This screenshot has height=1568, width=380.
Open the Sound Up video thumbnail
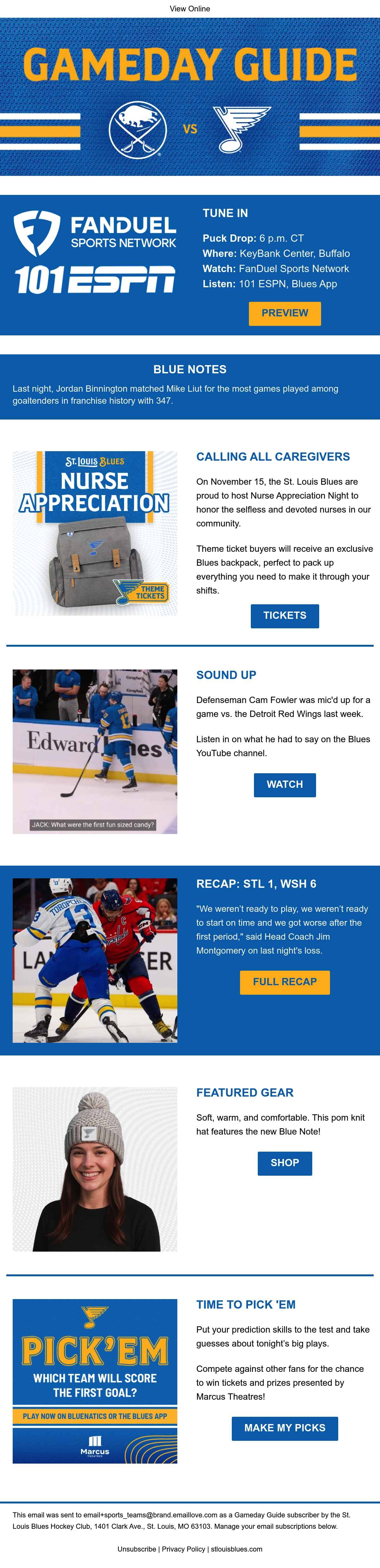click(95, 752)
